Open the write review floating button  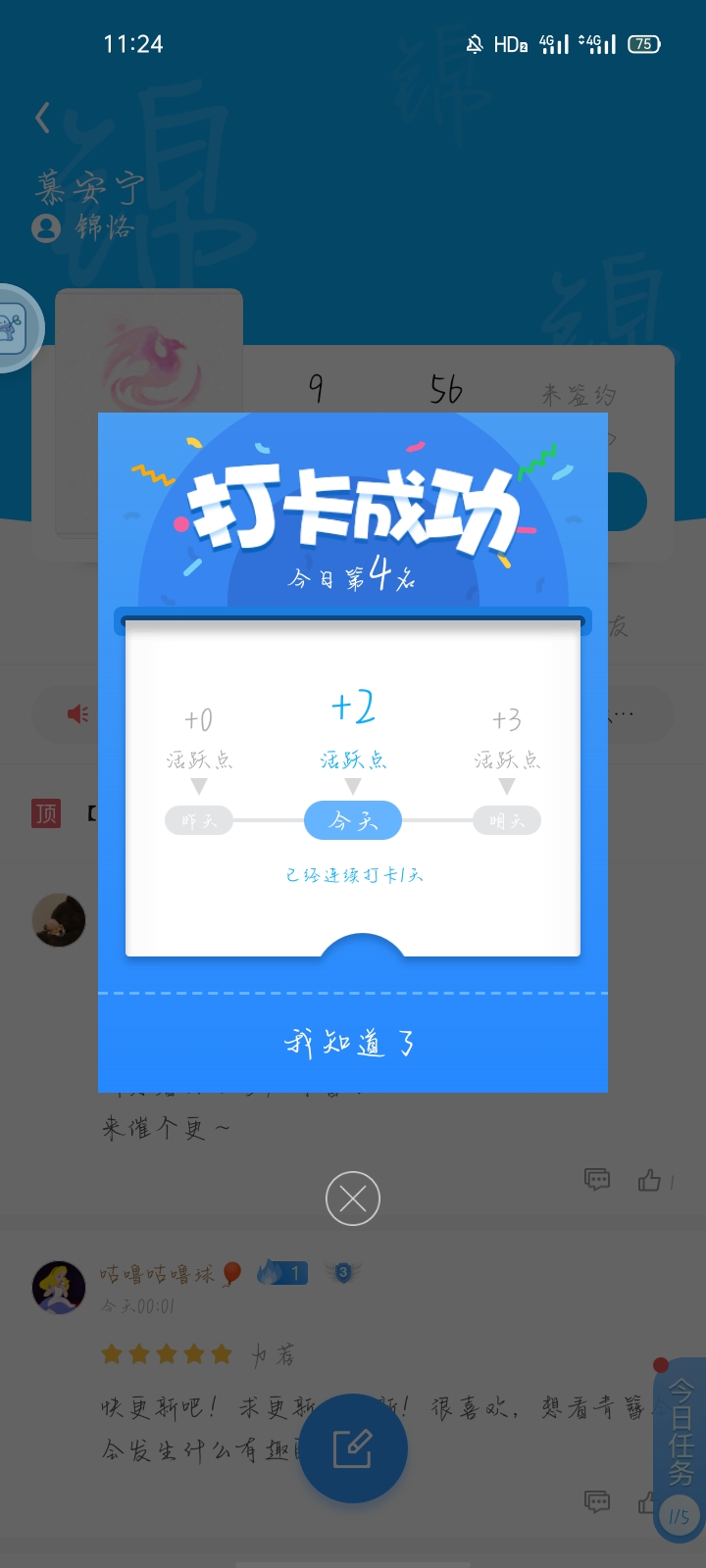pyautogui.click(x=353, y=1448)
